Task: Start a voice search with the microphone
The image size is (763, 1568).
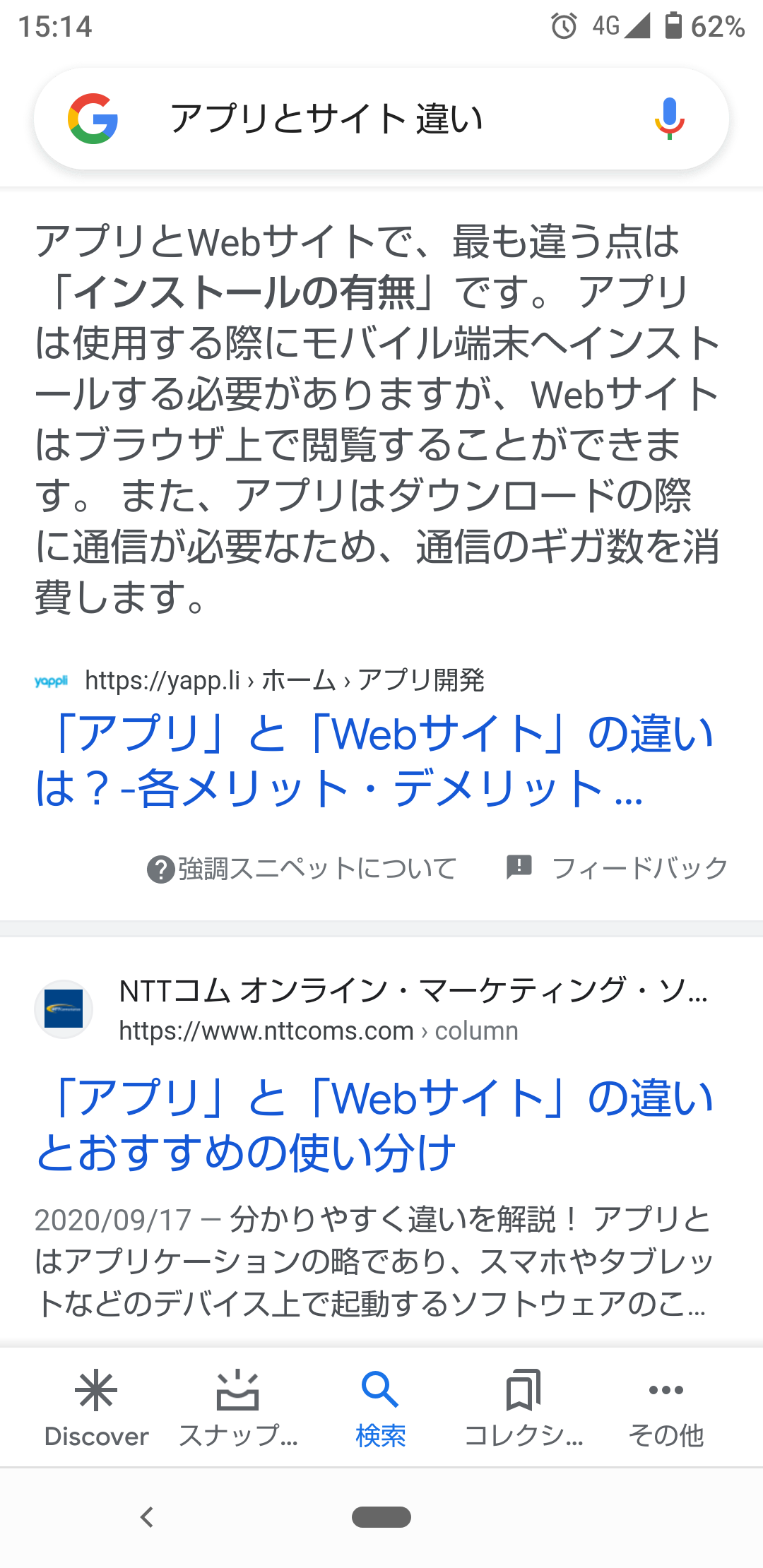Action: tap(668, 118)
